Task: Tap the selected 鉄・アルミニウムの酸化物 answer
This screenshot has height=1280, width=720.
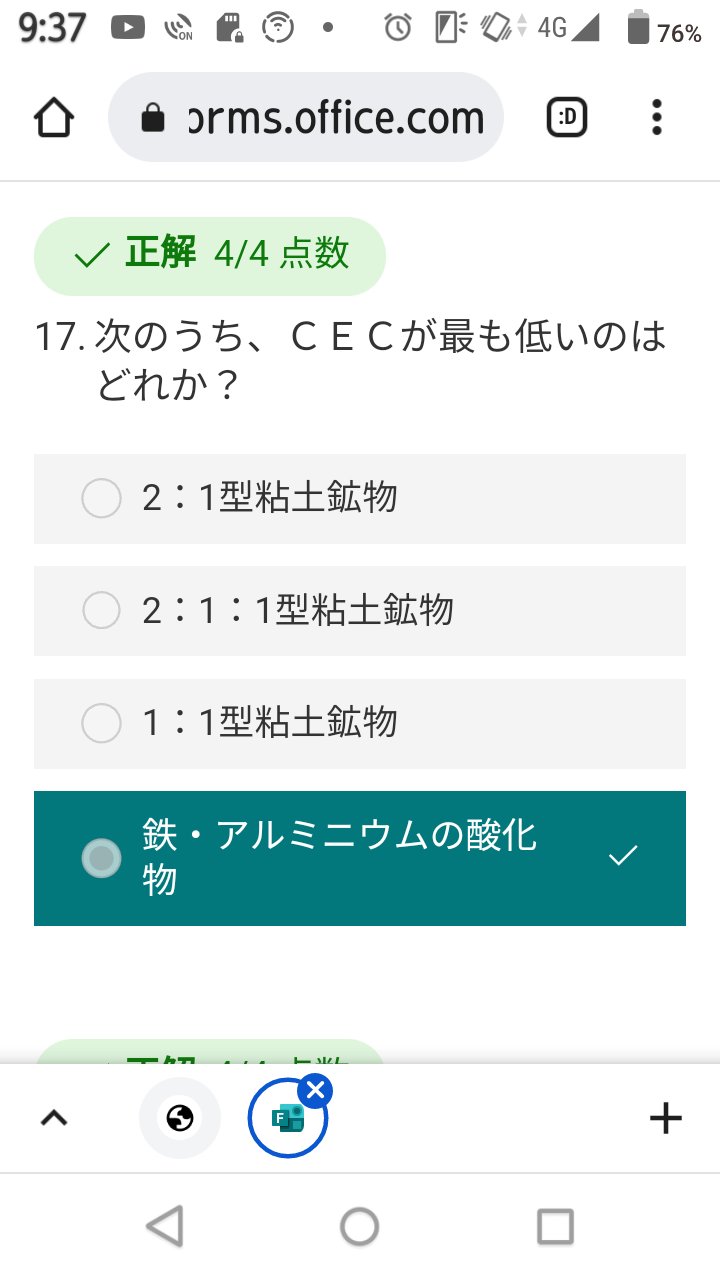Action: pyautogui.click(x=360, y=858)
